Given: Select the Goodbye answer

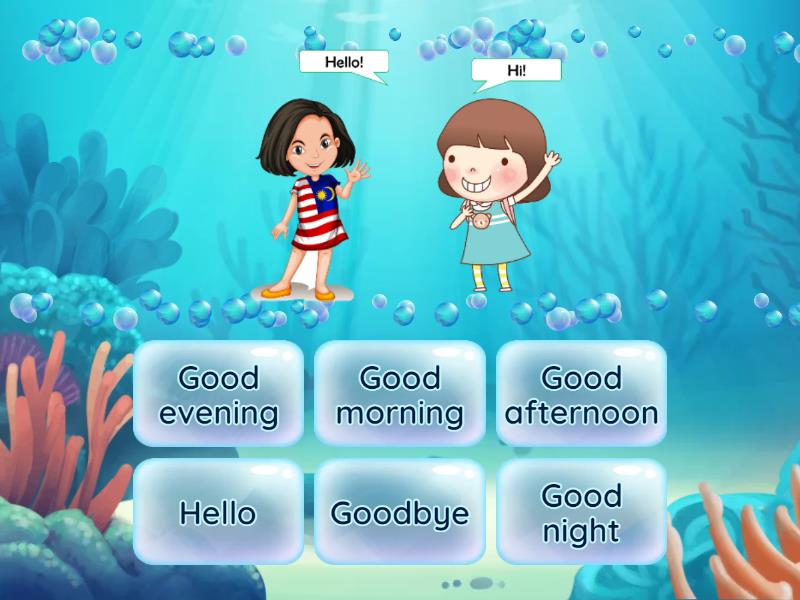Looking at the screenshot, I should (400, 512).
